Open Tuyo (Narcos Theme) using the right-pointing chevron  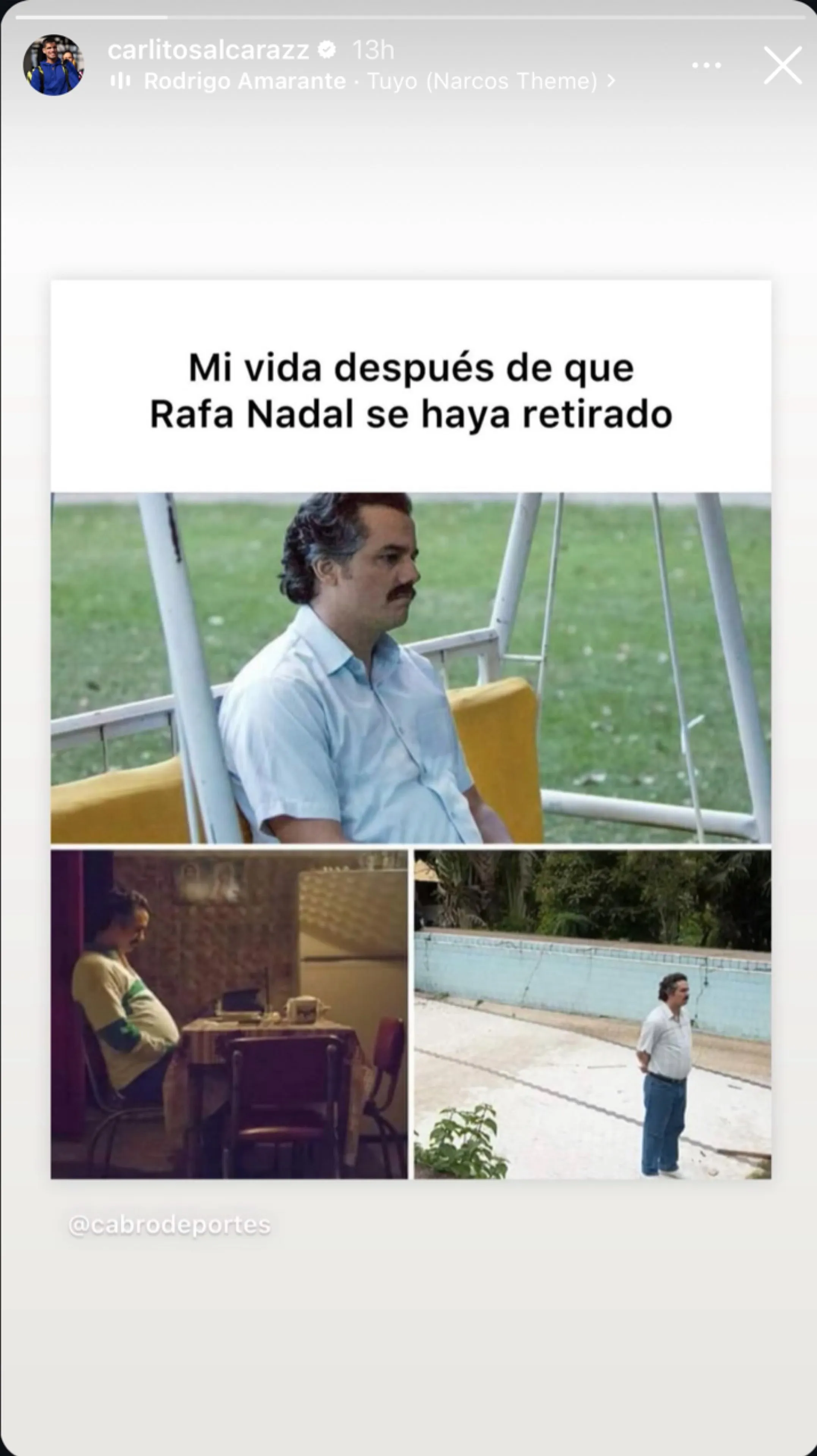[x=612, y=81]
